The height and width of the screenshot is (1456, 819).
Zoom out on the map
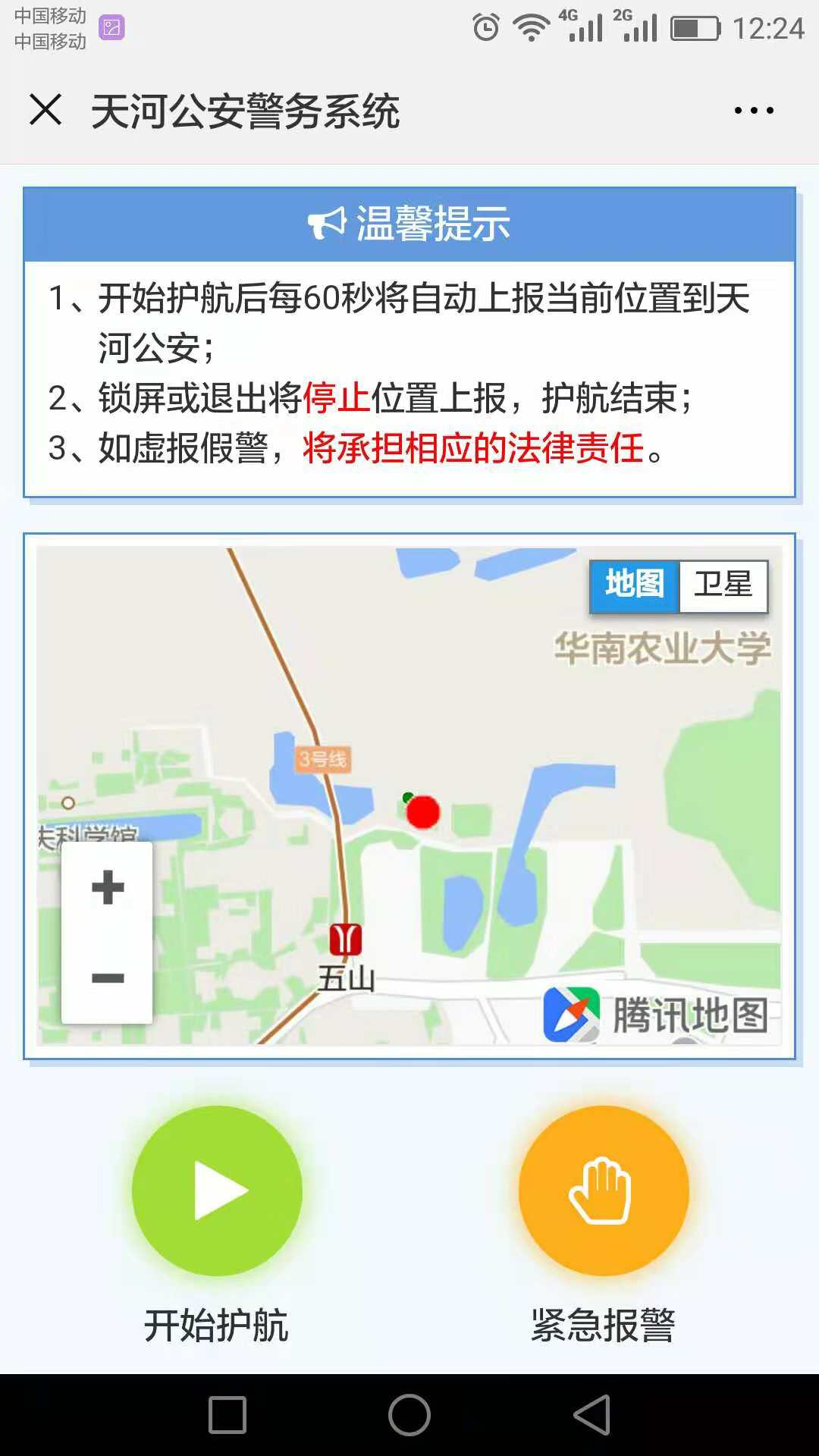pyautogui.click(x=108, y=978)
